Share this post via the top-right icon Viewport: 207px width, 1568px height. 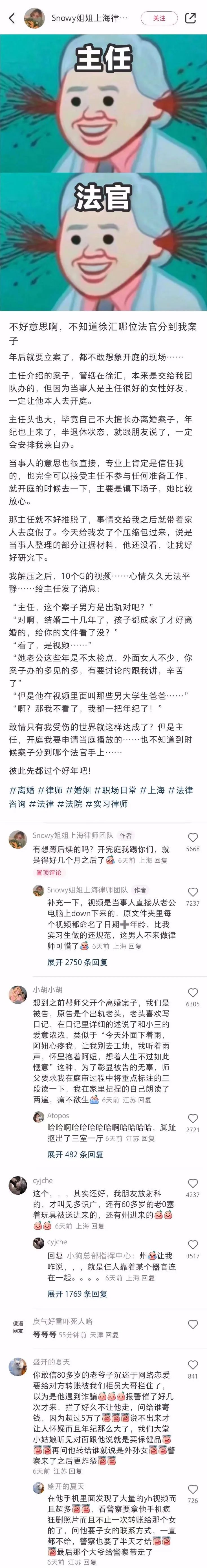coord(190,18)
